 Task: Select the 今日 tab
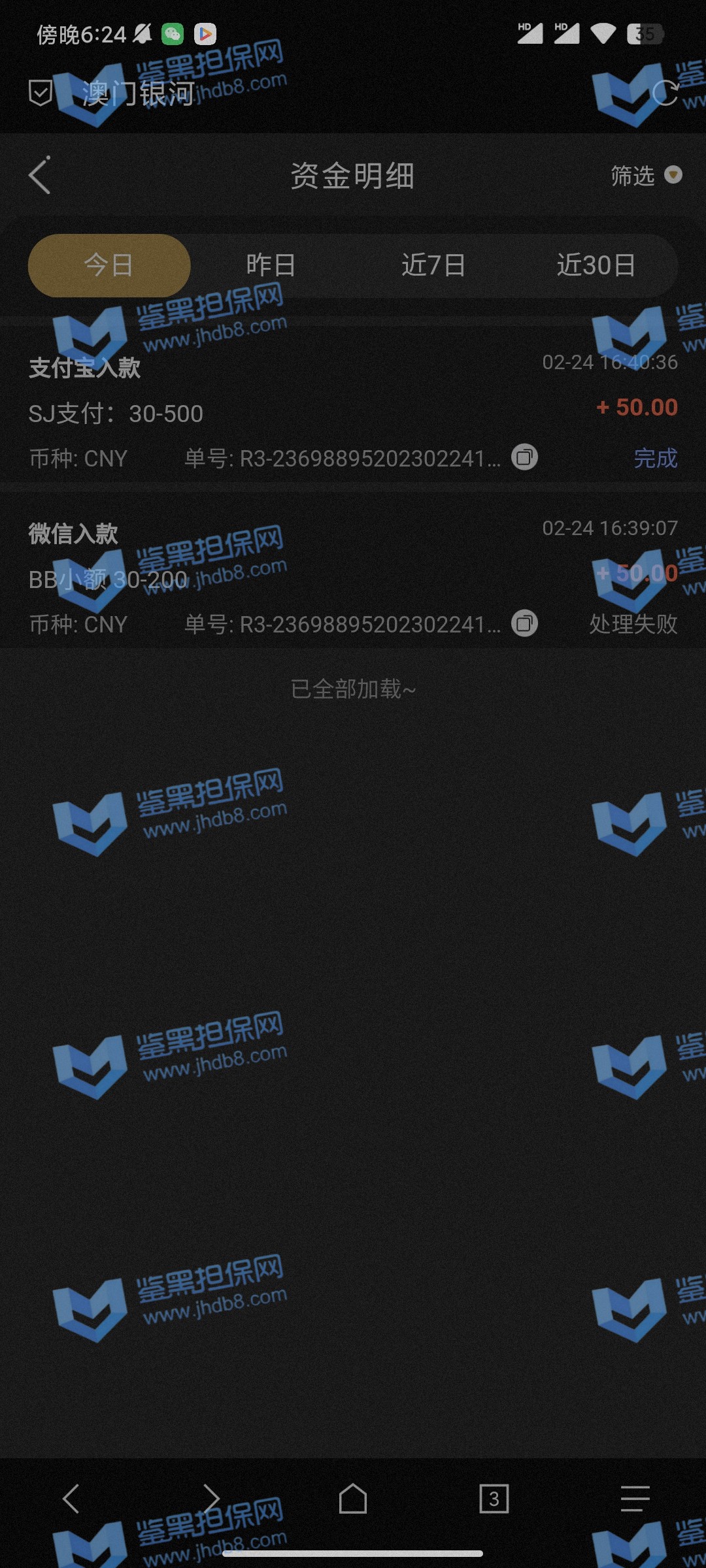(109, 265)
